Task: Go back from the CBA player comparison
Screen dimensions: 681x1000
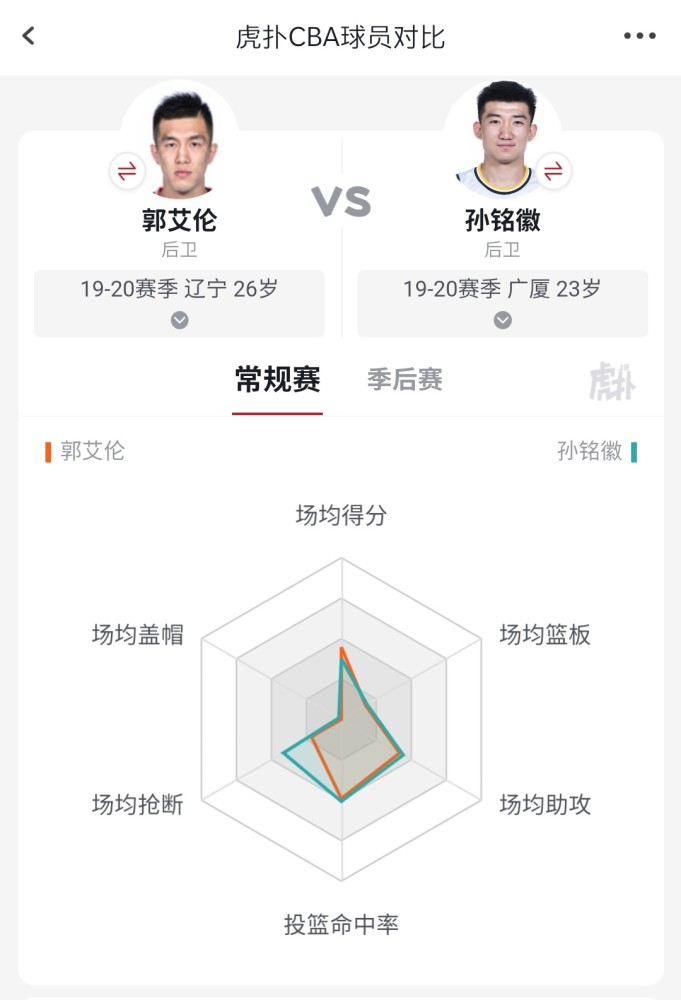Action: 29,36
